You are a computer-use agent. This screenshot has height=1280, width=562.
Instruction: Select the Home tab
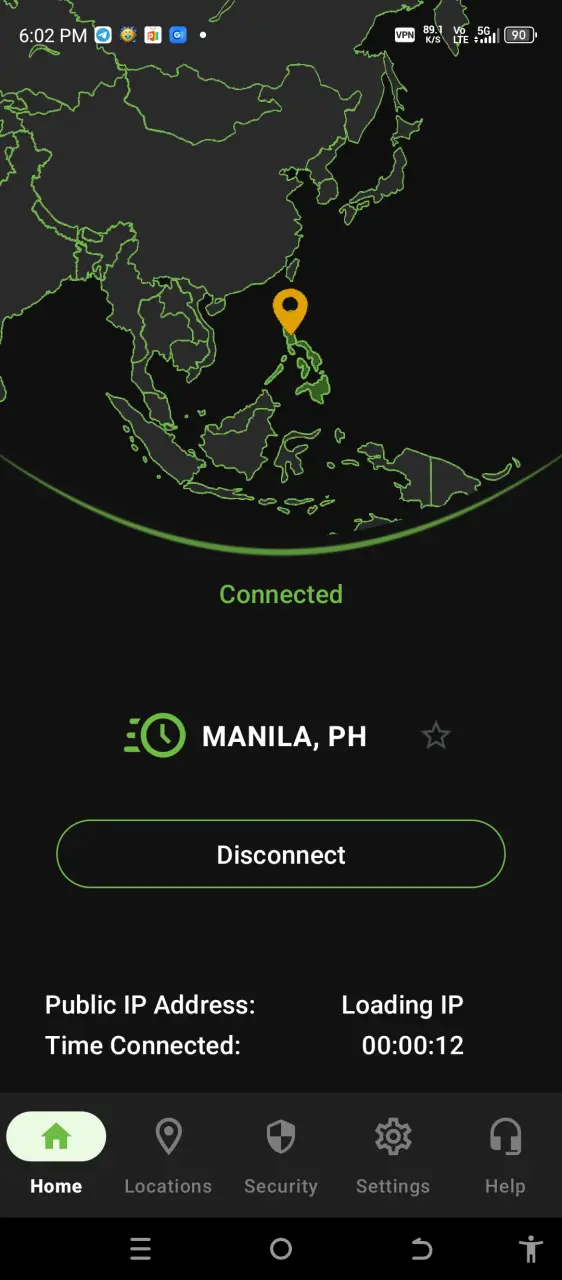pyautogui.click(x=56, y=1157)
